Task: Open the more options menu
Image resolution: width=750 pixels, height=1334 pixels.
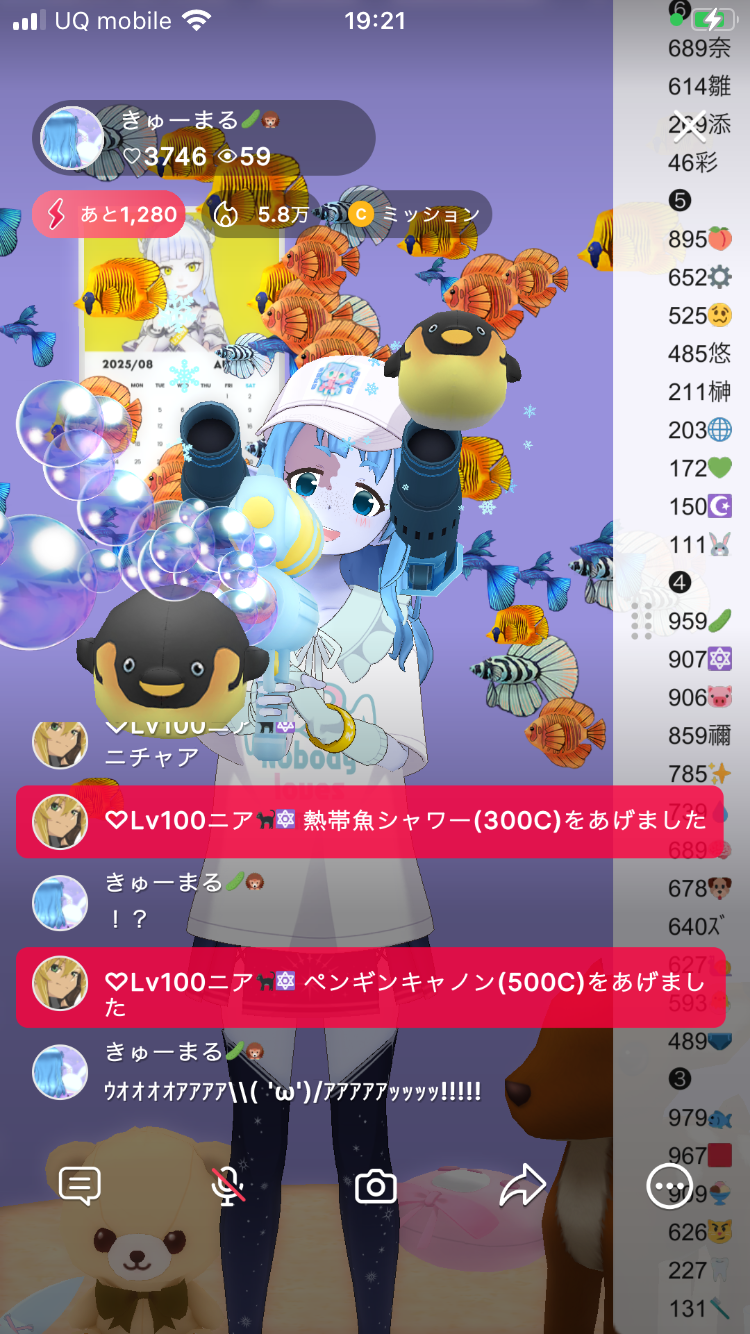Action: pyautogui.click(x=668, y=1187)
